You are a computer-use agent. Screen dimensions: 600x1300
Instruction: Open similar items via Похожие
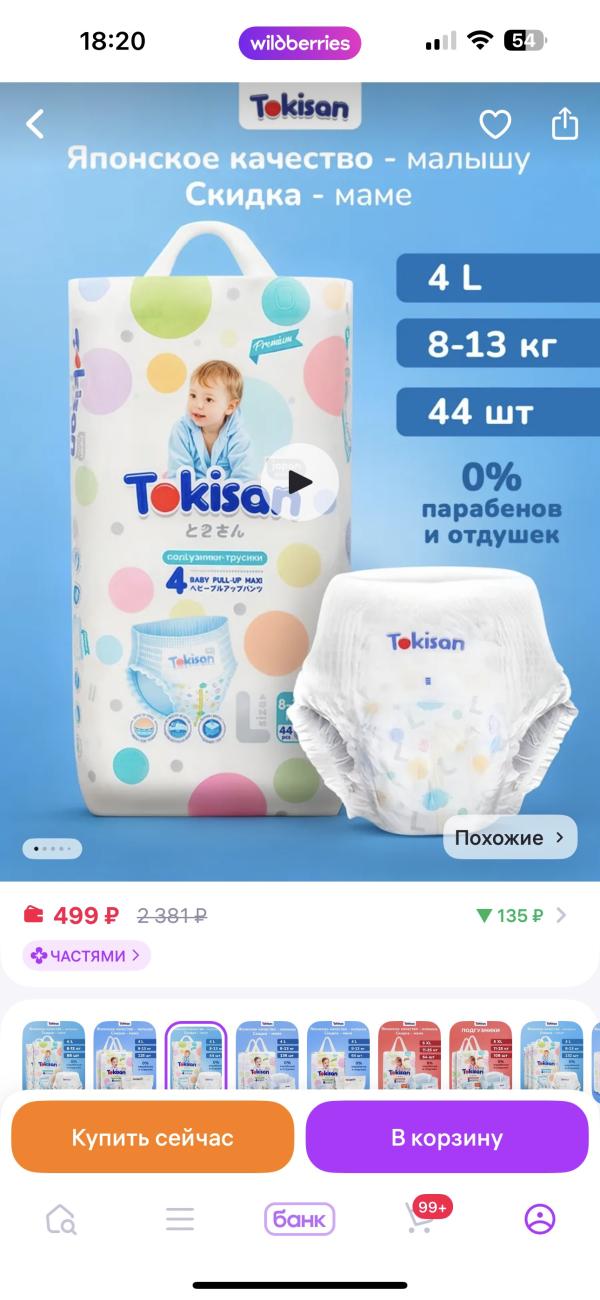click(x=510, y=837)
